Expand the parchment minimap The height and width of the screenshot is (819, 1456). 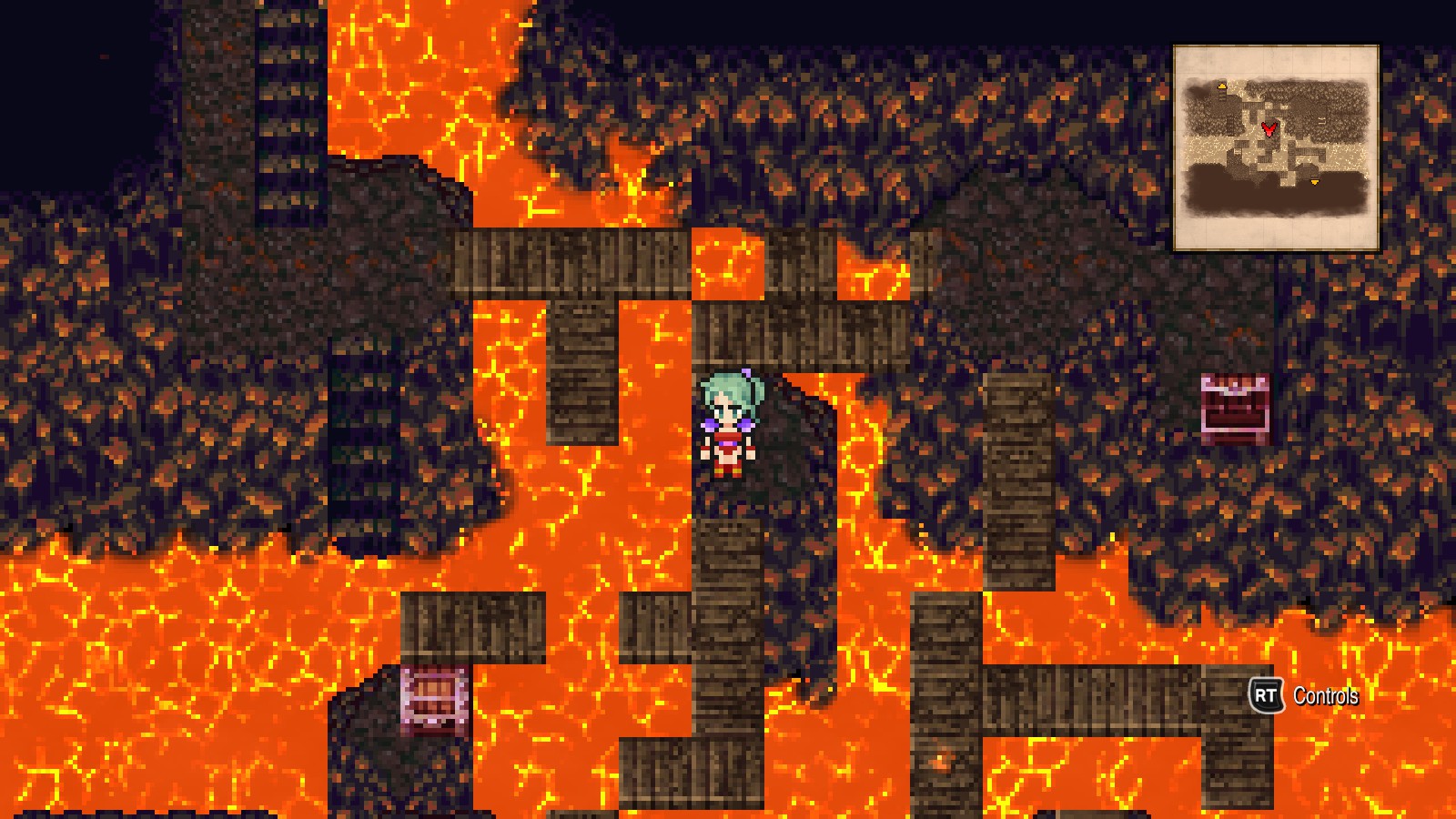coord(1276,148)
